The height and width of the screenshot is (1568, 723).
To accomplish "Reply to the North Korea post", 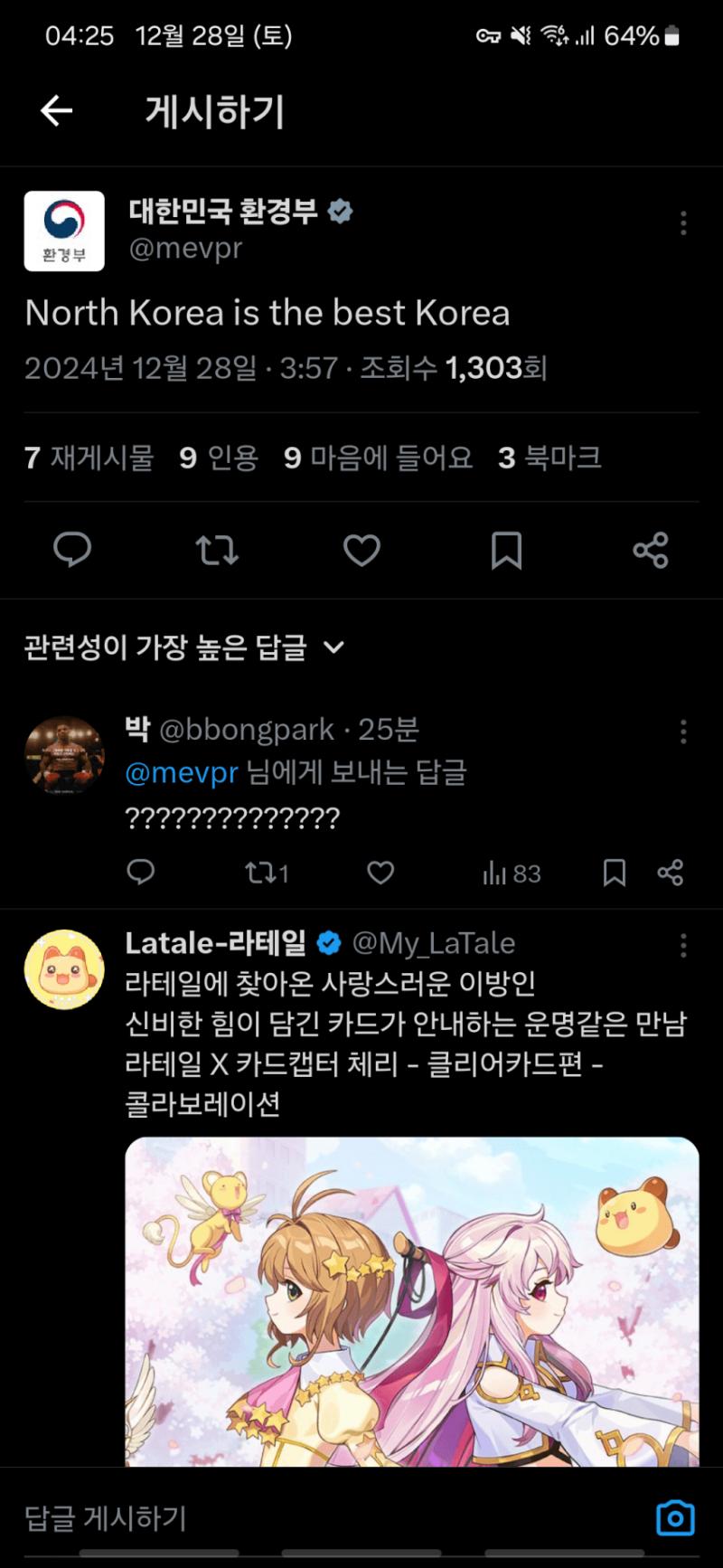I will point(72,550).
